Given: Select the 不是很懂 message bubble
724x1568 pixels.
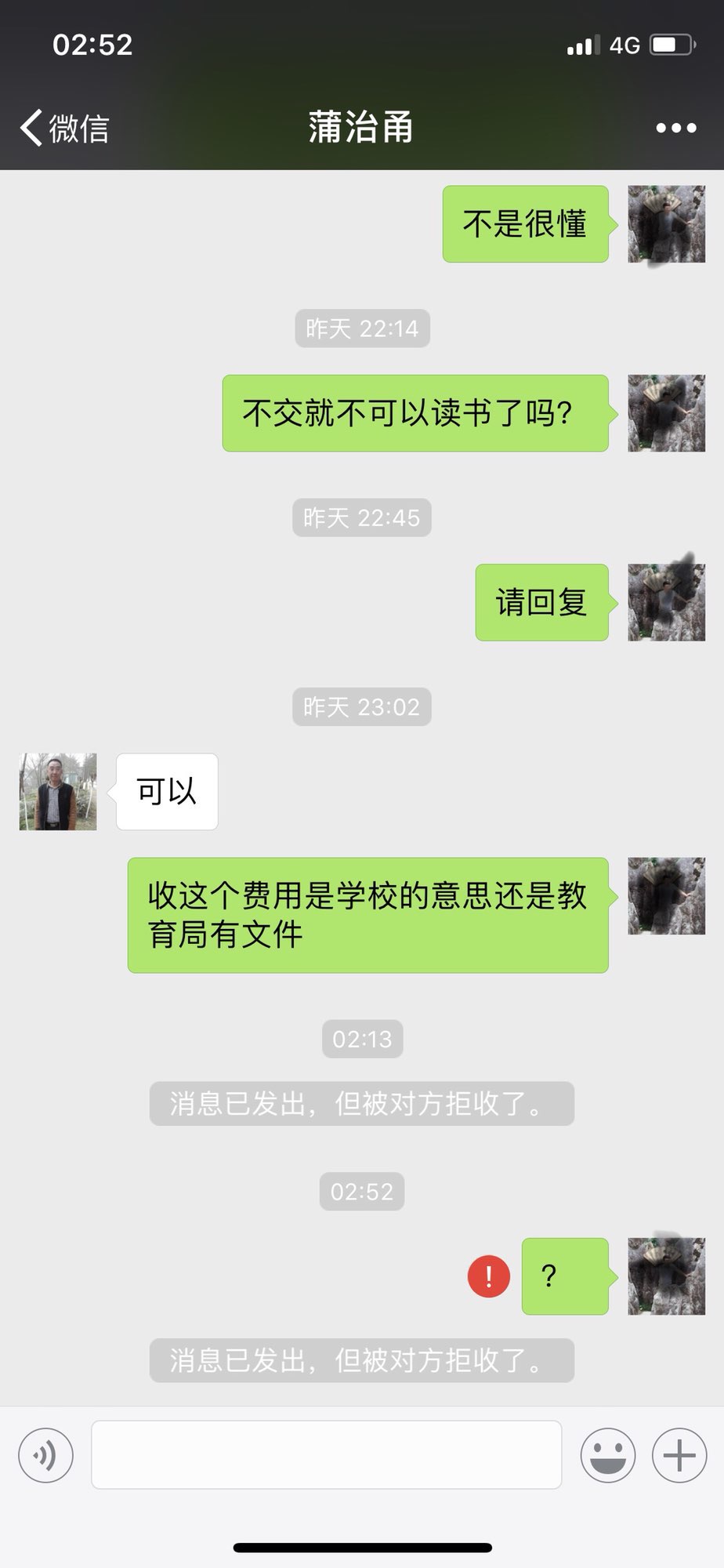Looking at the screenshot, I should 526,223.
